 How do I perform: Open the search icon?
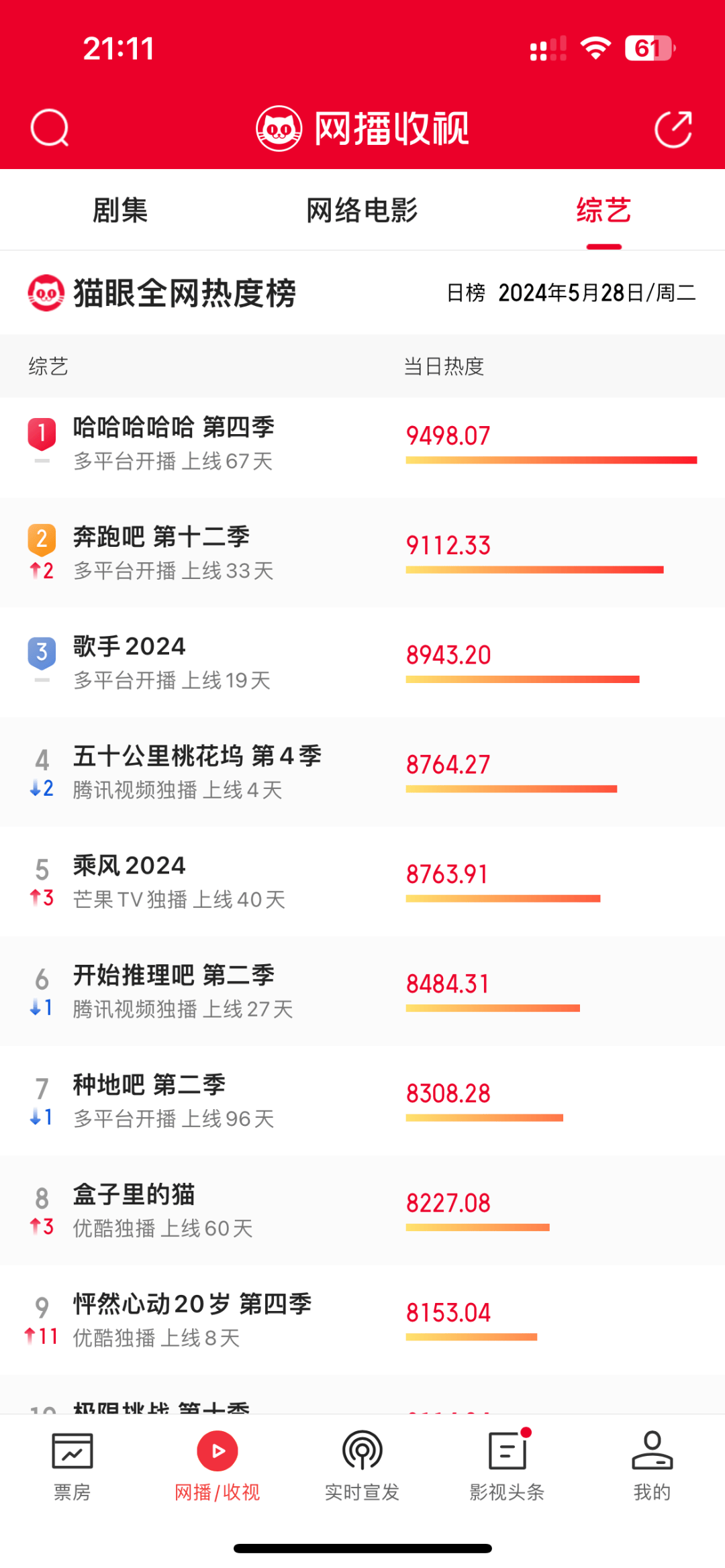pyautogui.click(x=50, y=127)
